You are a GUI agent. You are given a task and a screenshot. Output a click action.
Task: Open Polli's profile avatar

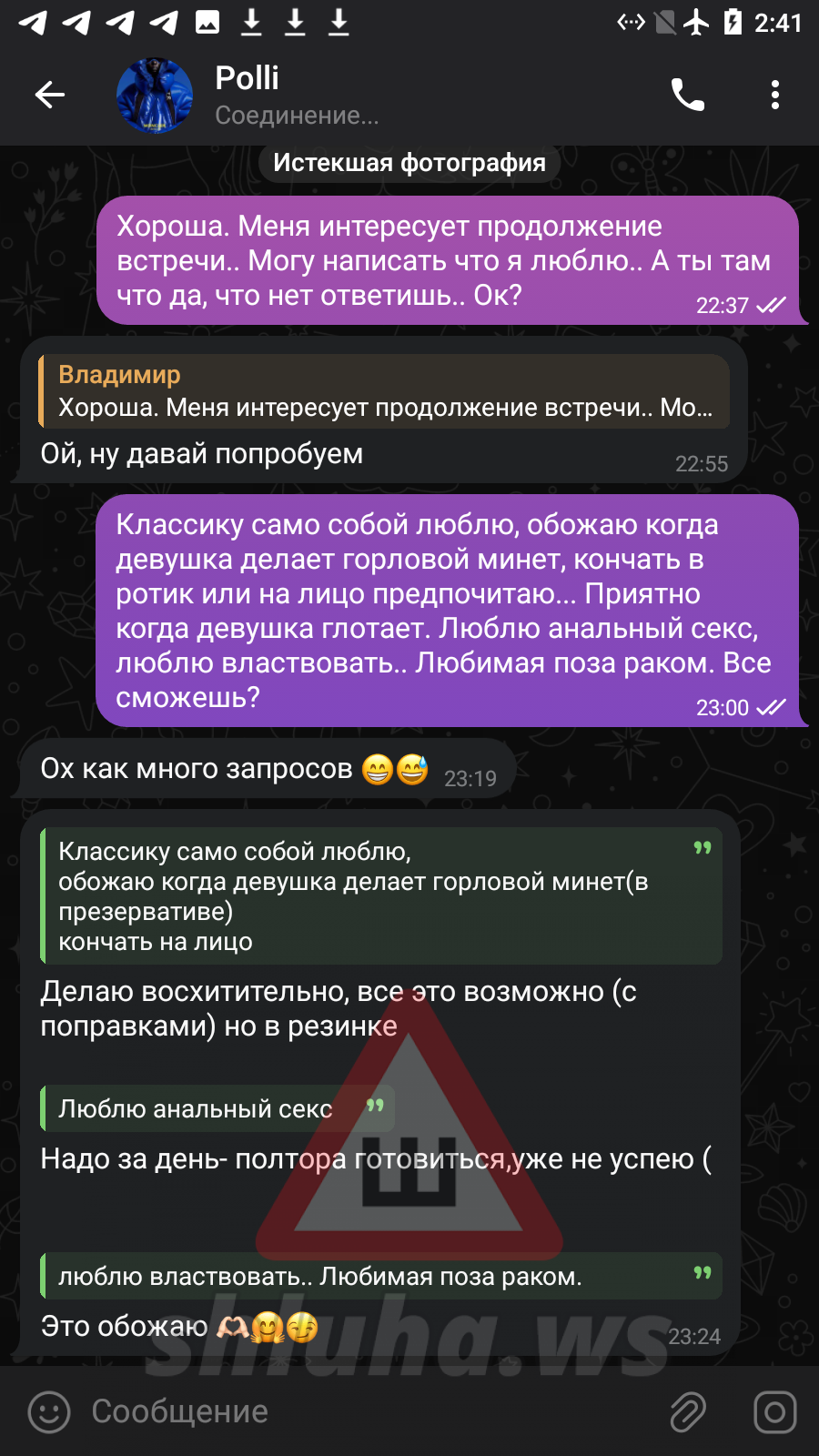[x=155, y=95]
